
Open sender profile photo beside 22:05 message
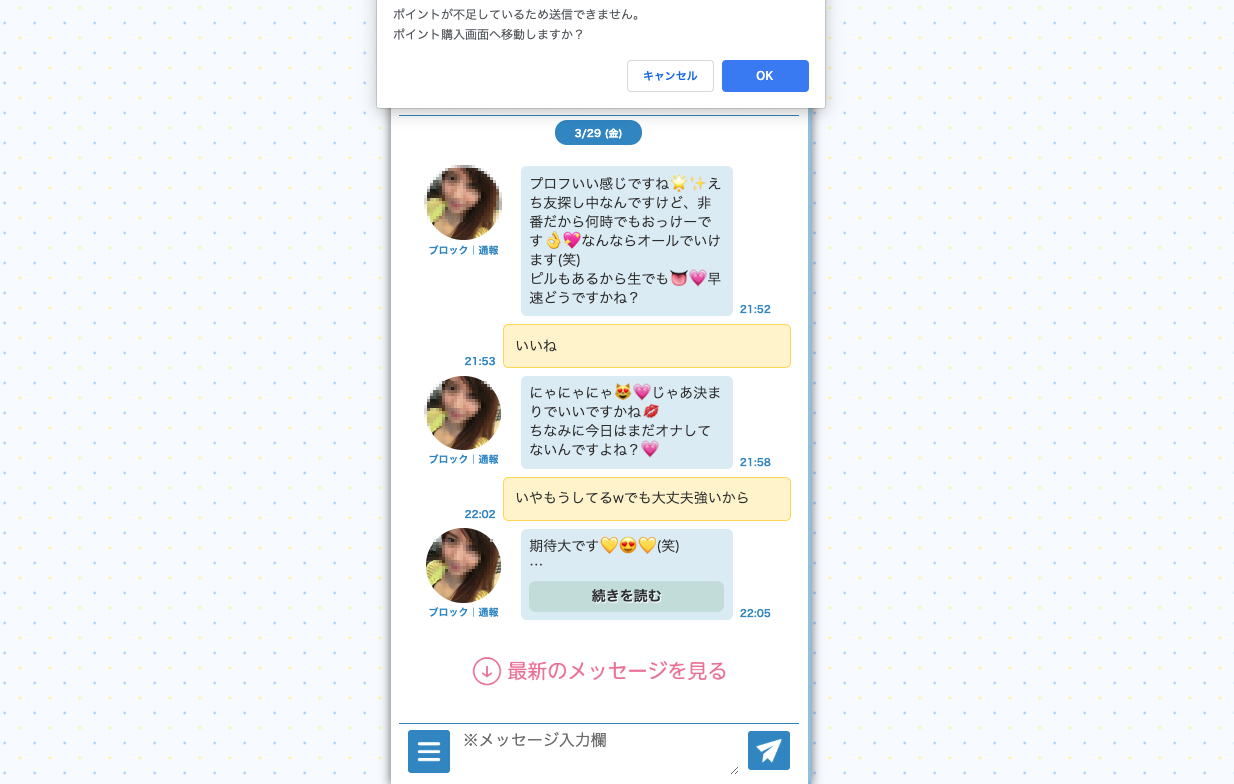point(463,566)
